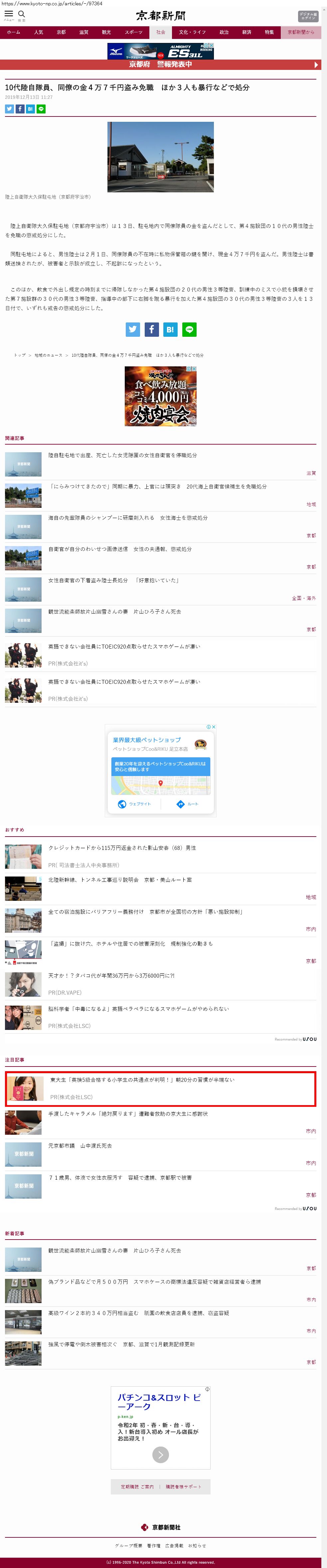Share article on Twitter below headline
Screen dimensions: 327x1568
tap(9, 109)
